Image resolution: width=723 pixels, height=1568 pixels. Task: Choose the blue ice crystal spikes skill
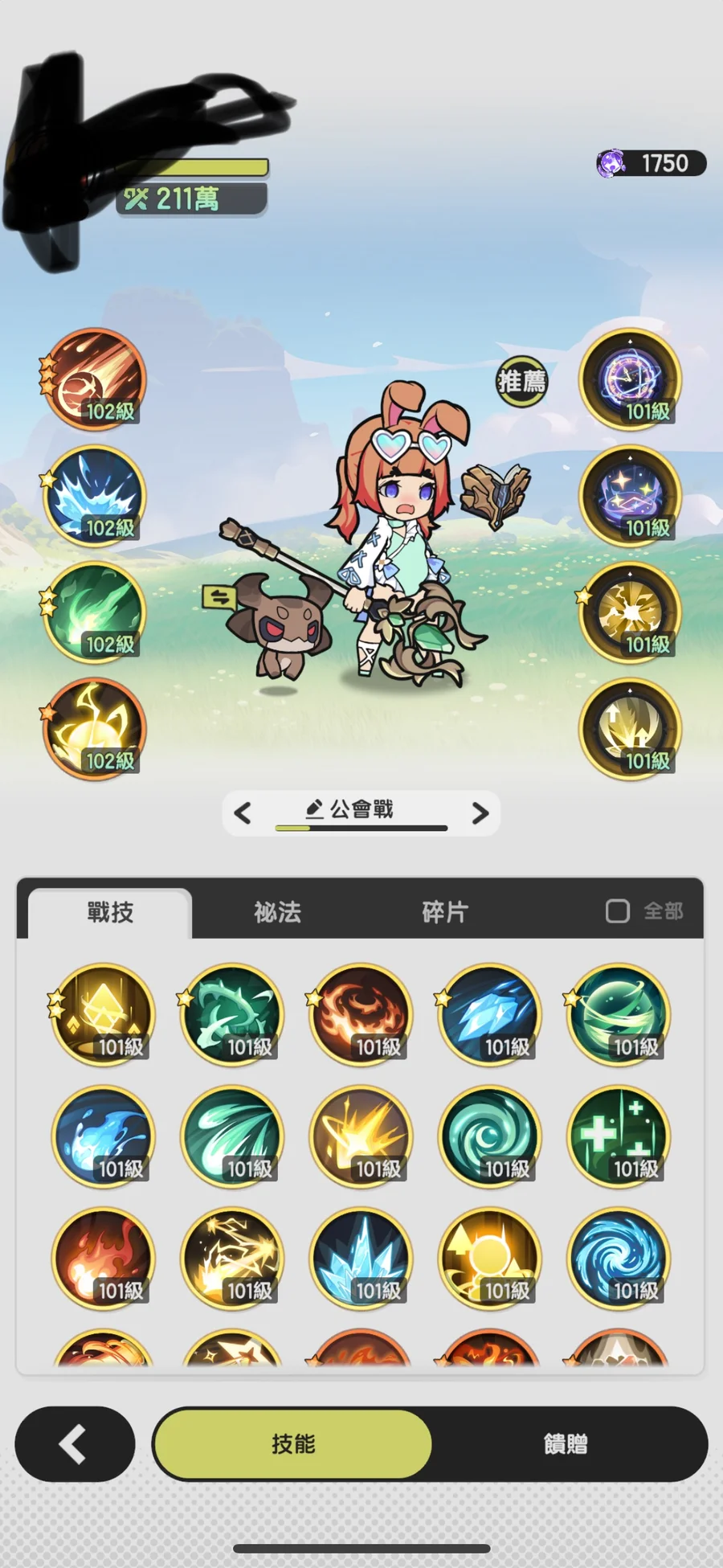tap(361, 1258)
